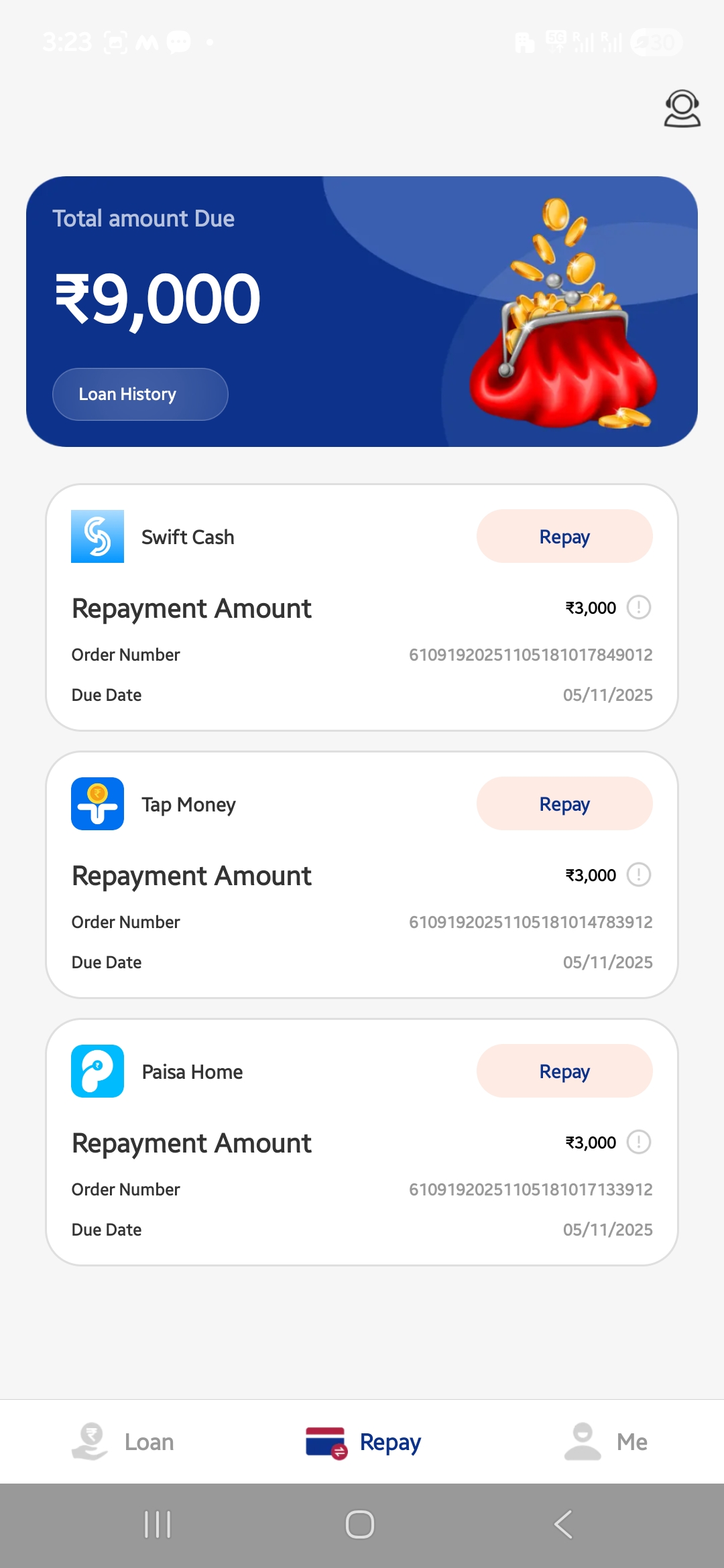Select the Repay tab
Screen dimensions: 724x1568
tap(363, 1442)
